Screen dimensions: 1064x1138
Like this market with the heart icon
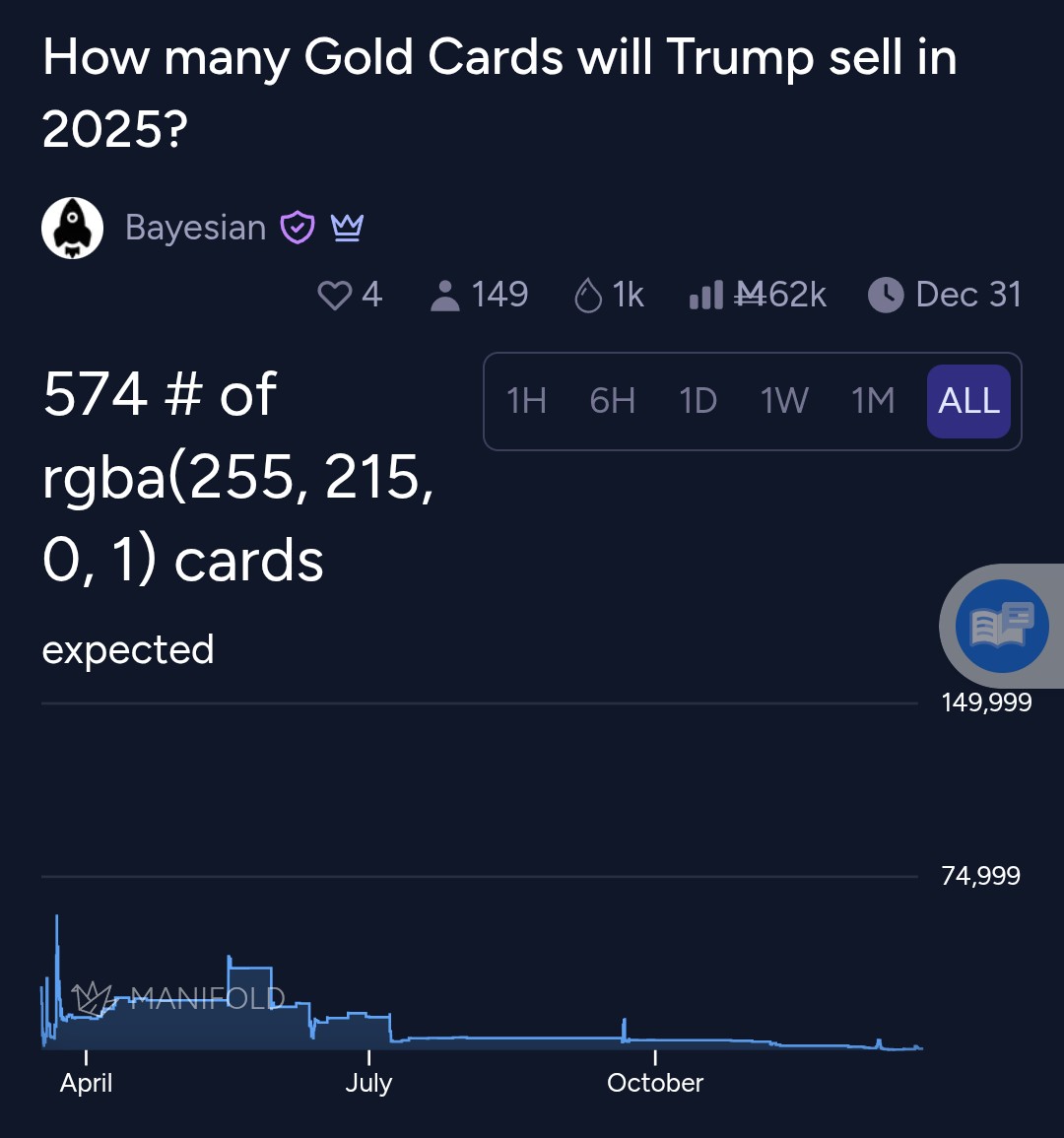pyautogui.click(x=335, y=295)
